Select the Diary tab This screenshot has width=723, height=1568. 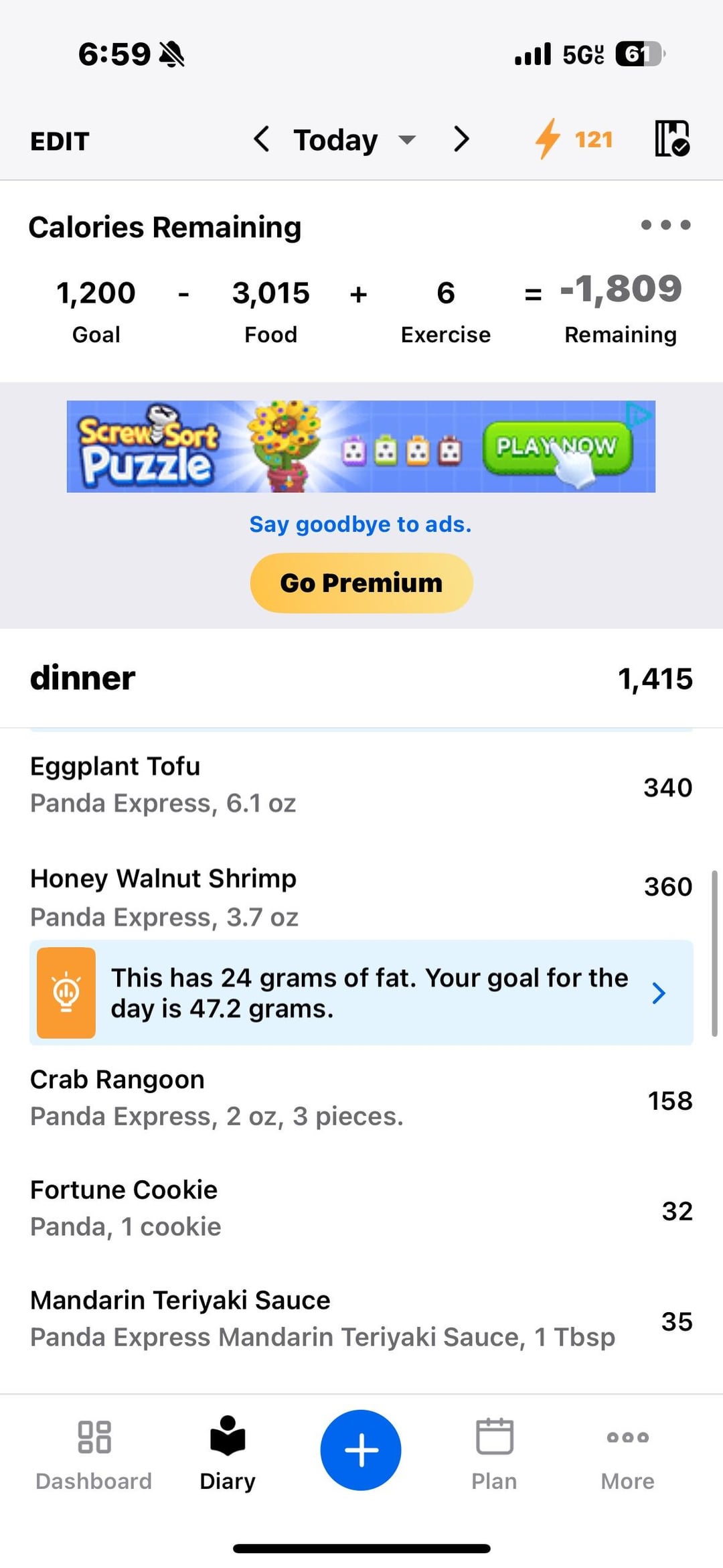[228, 1451]
